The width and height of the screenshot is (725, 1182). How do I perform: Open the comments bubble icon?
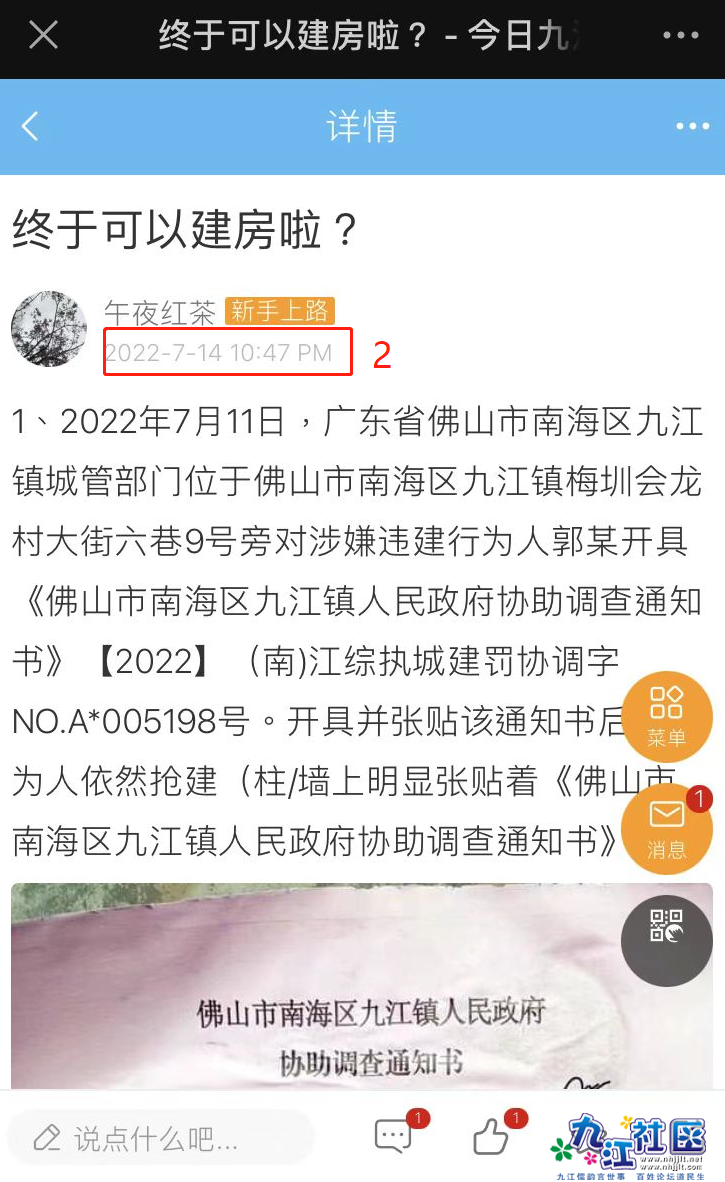click(393, 1137)
